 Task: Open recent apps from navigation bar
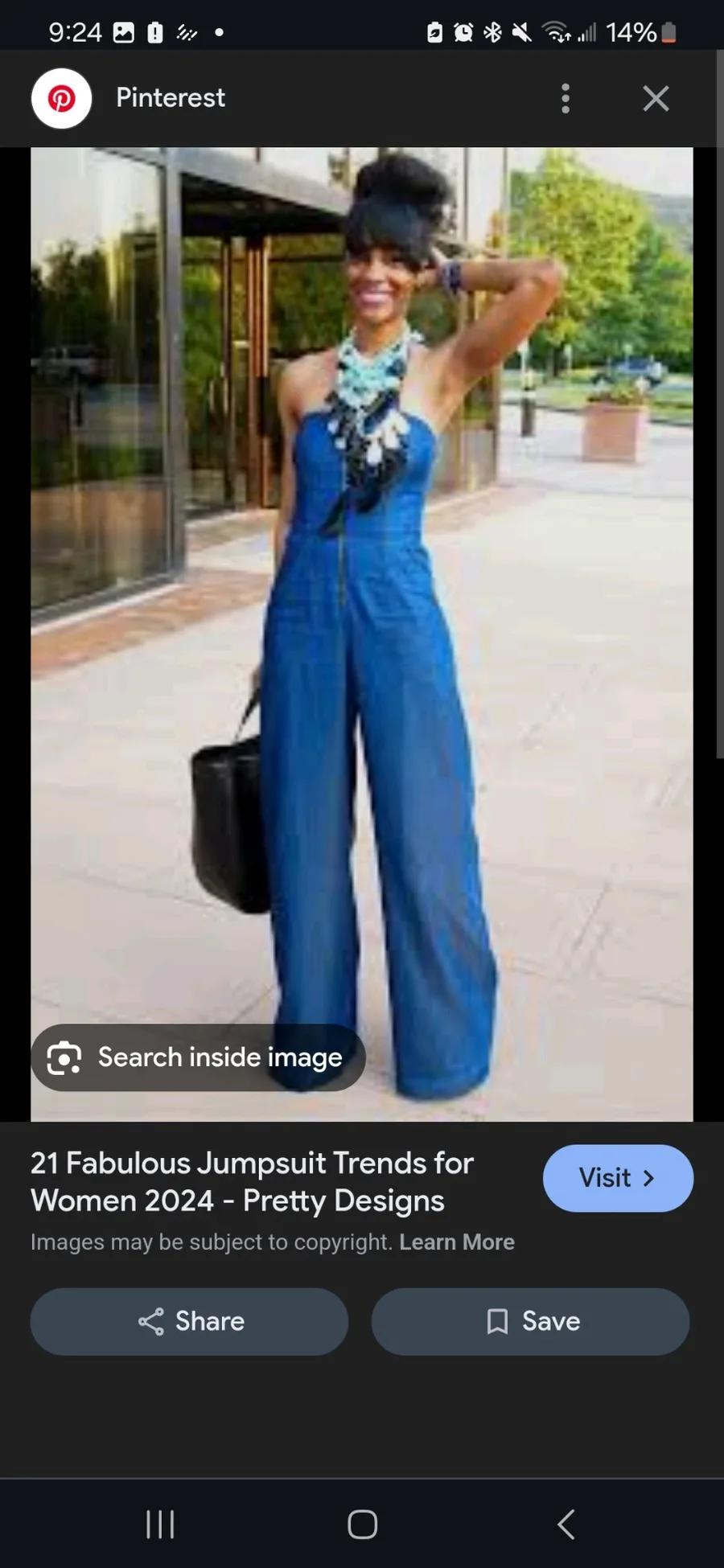pyautogui.click(x=160, y=1524)
